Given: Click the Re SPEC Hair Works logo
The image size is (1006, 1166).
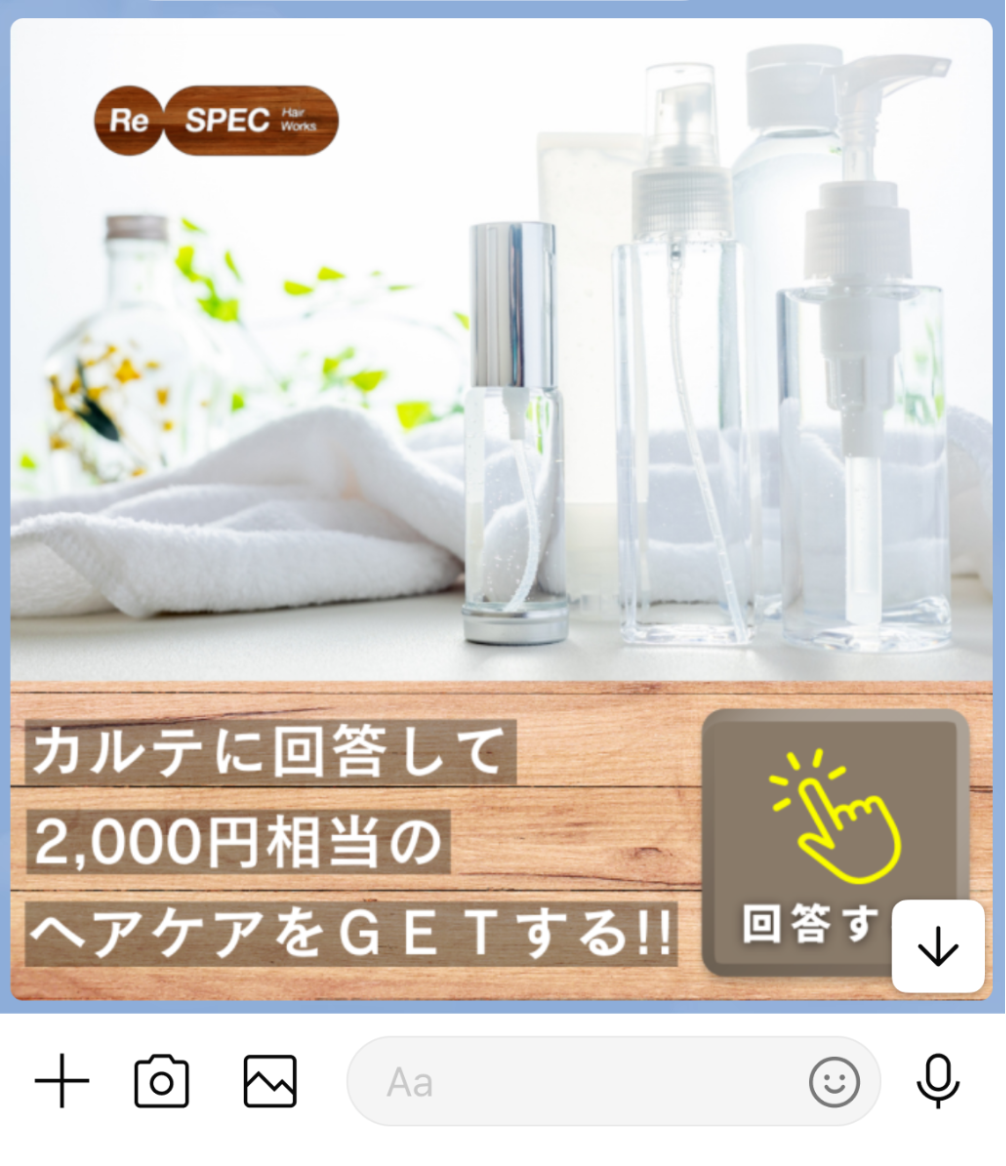Looking at the screenshot, I should pyautogui.click(x=216, y=120).
